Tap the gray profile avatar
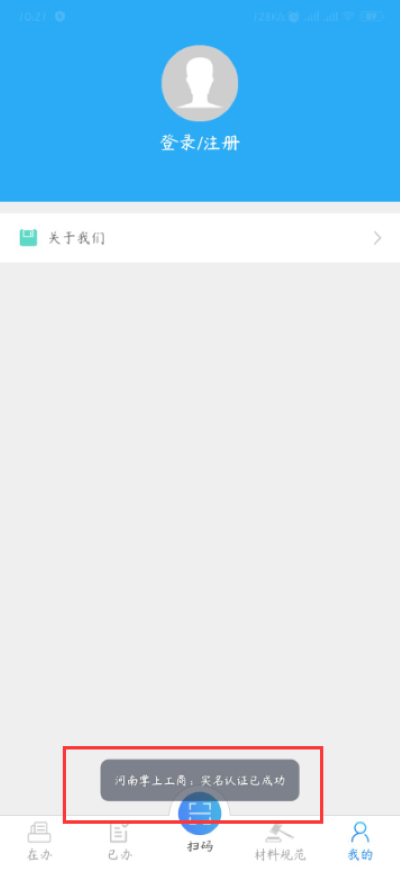Screen dimensions: 400x888 [x=199, y=83]
